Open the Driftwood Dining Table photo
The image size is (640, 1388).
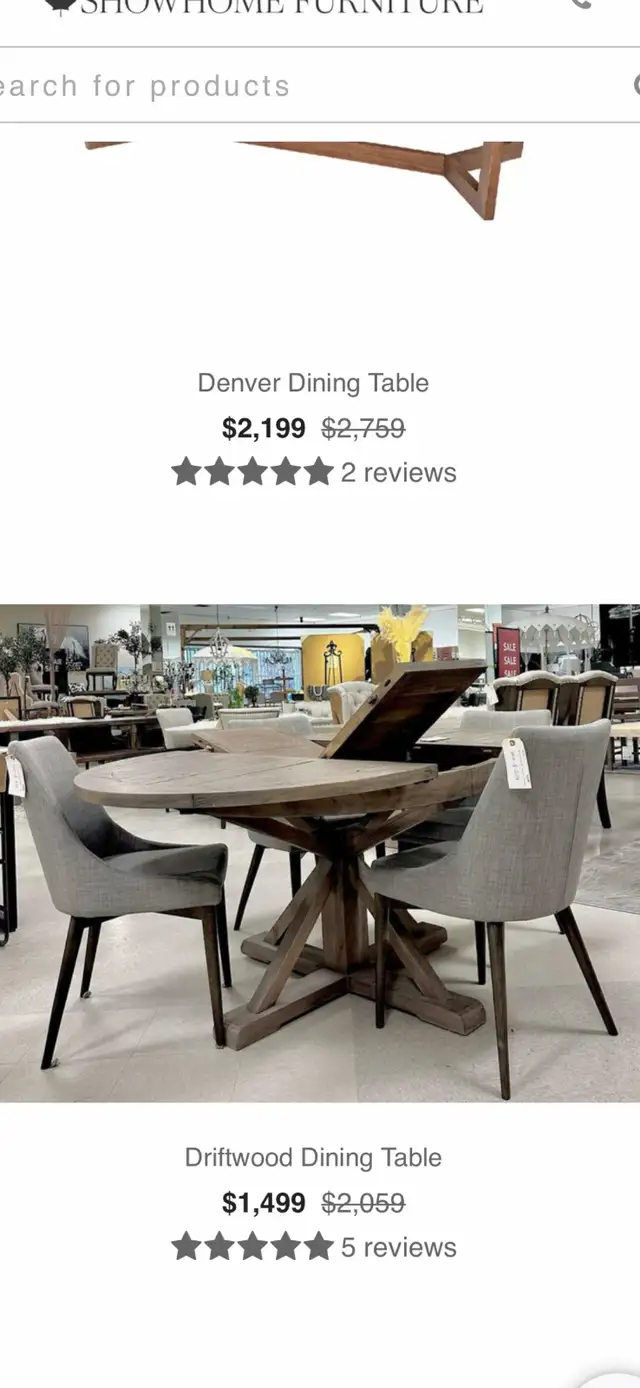click(x=320, y=853)
